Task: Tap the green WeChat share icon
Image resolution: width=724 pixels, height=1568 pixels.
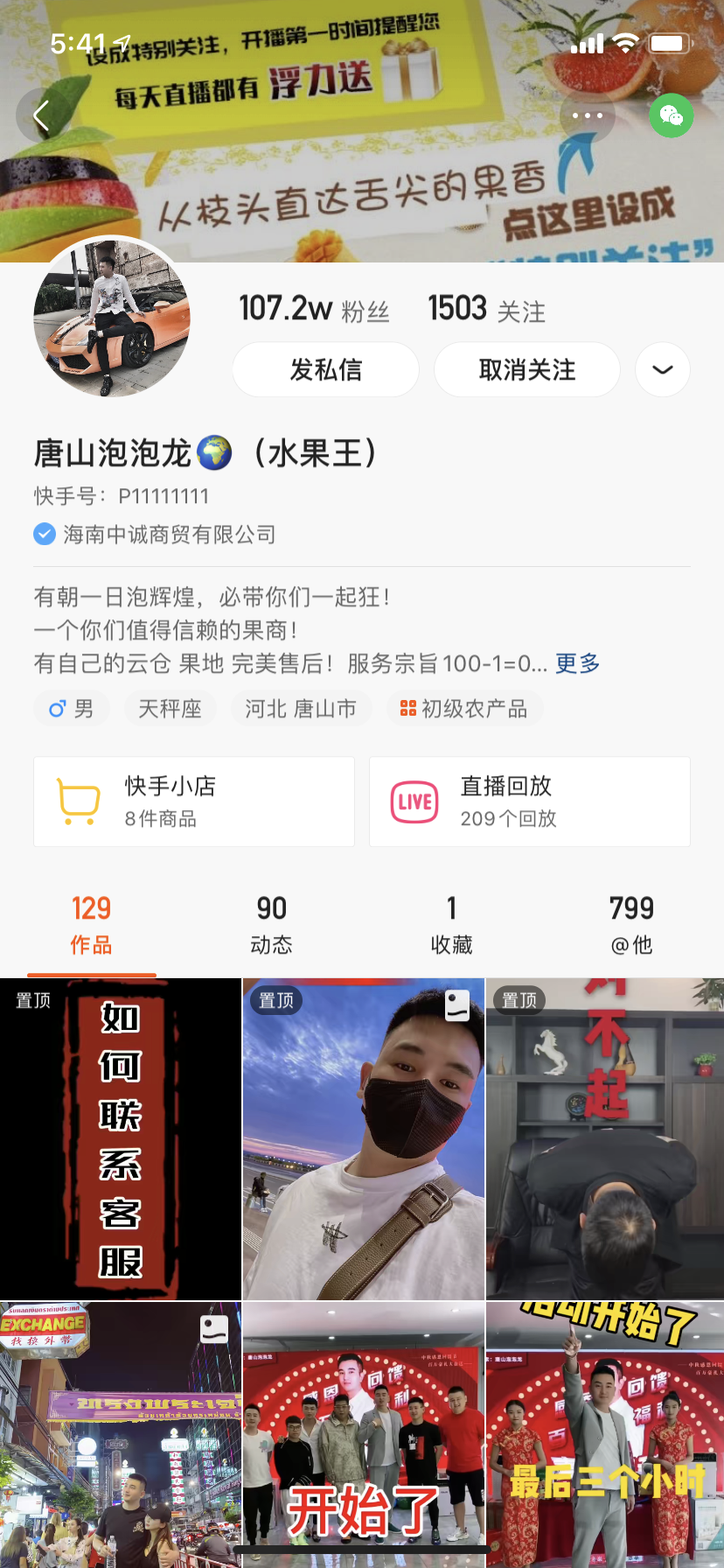Action: click(x=672, y=115)
